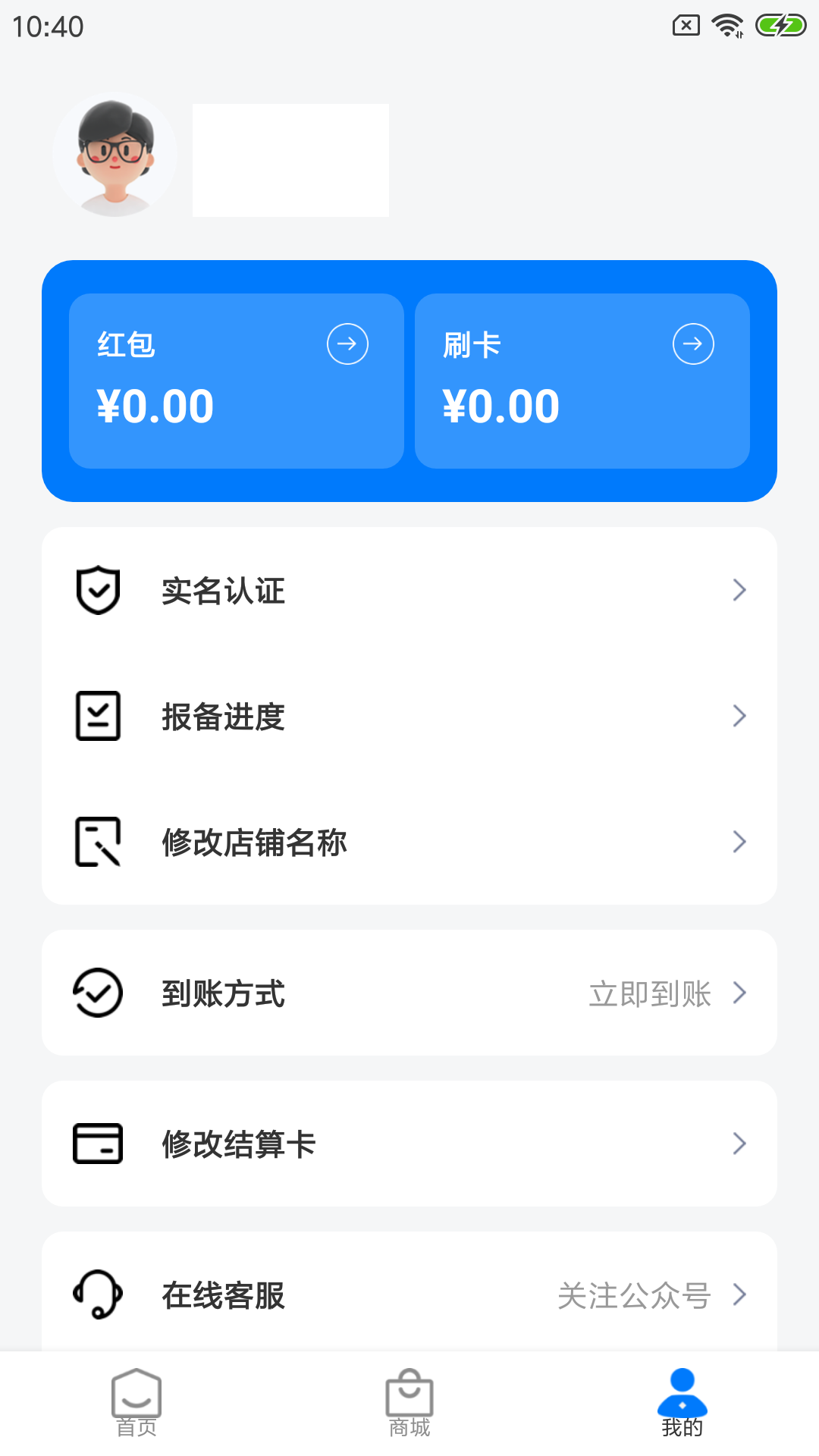Open the 实名认证 shield icon
Image resolution: width=819 pixels, height=1456 pixels.
click(97, 590)
